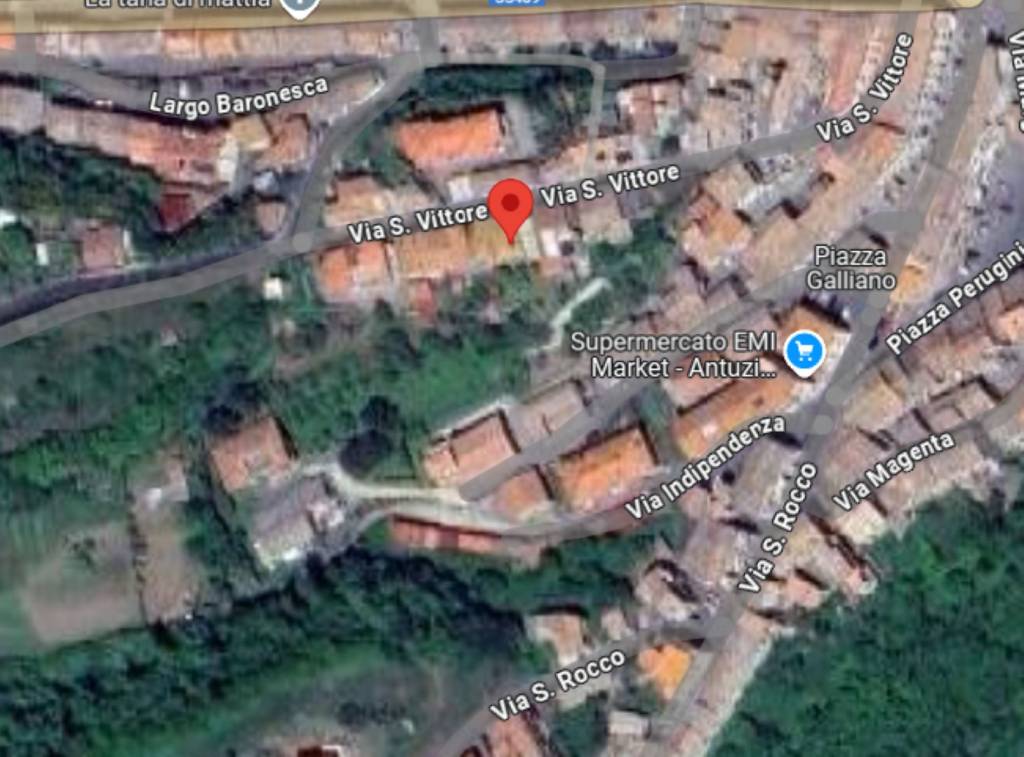The image size is (1024, 757).
Task: Tap the red location pin on Via S. Vittore
Action: tap(511, 205)
